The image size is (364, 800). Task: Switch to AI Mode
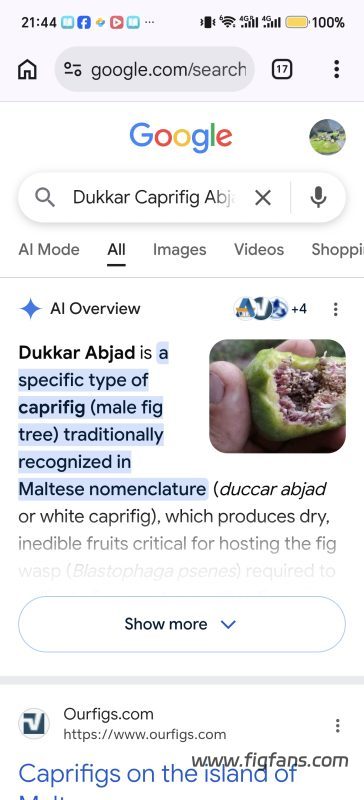pyautogui.click(x=49, y=249)
